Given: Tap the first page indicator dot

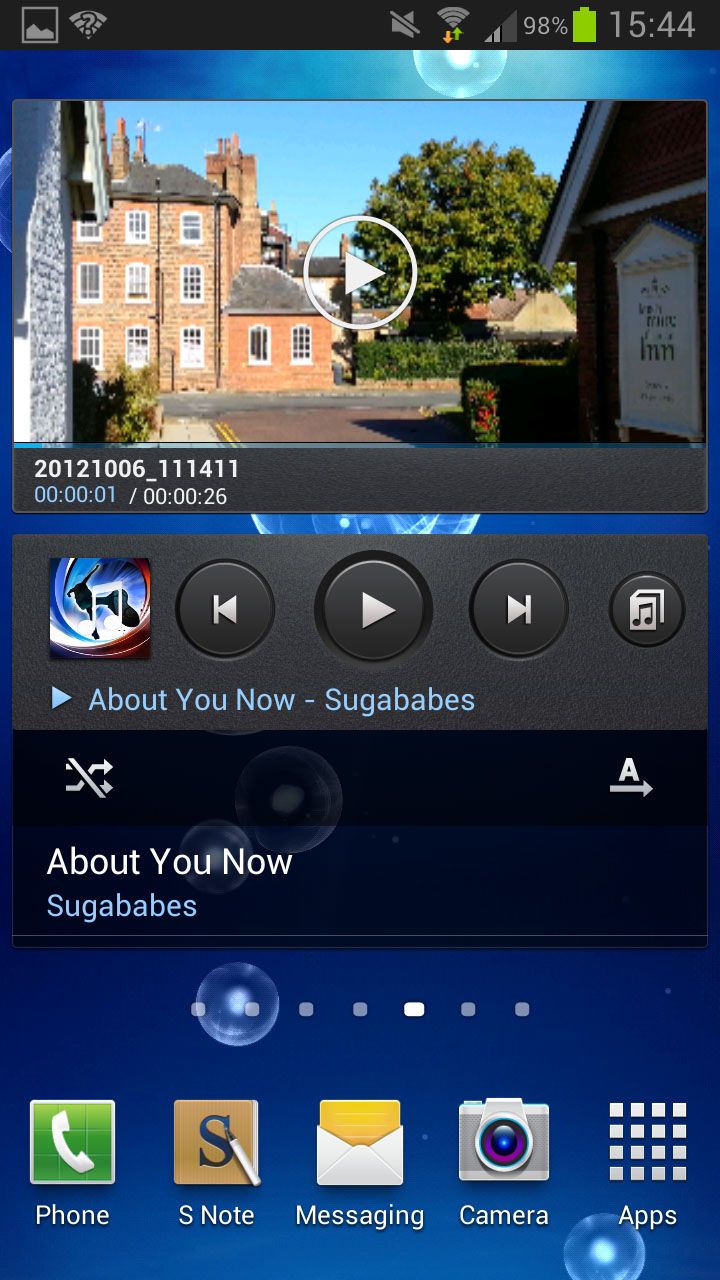Looking at the screenshot, I should tap(198, 1009).
